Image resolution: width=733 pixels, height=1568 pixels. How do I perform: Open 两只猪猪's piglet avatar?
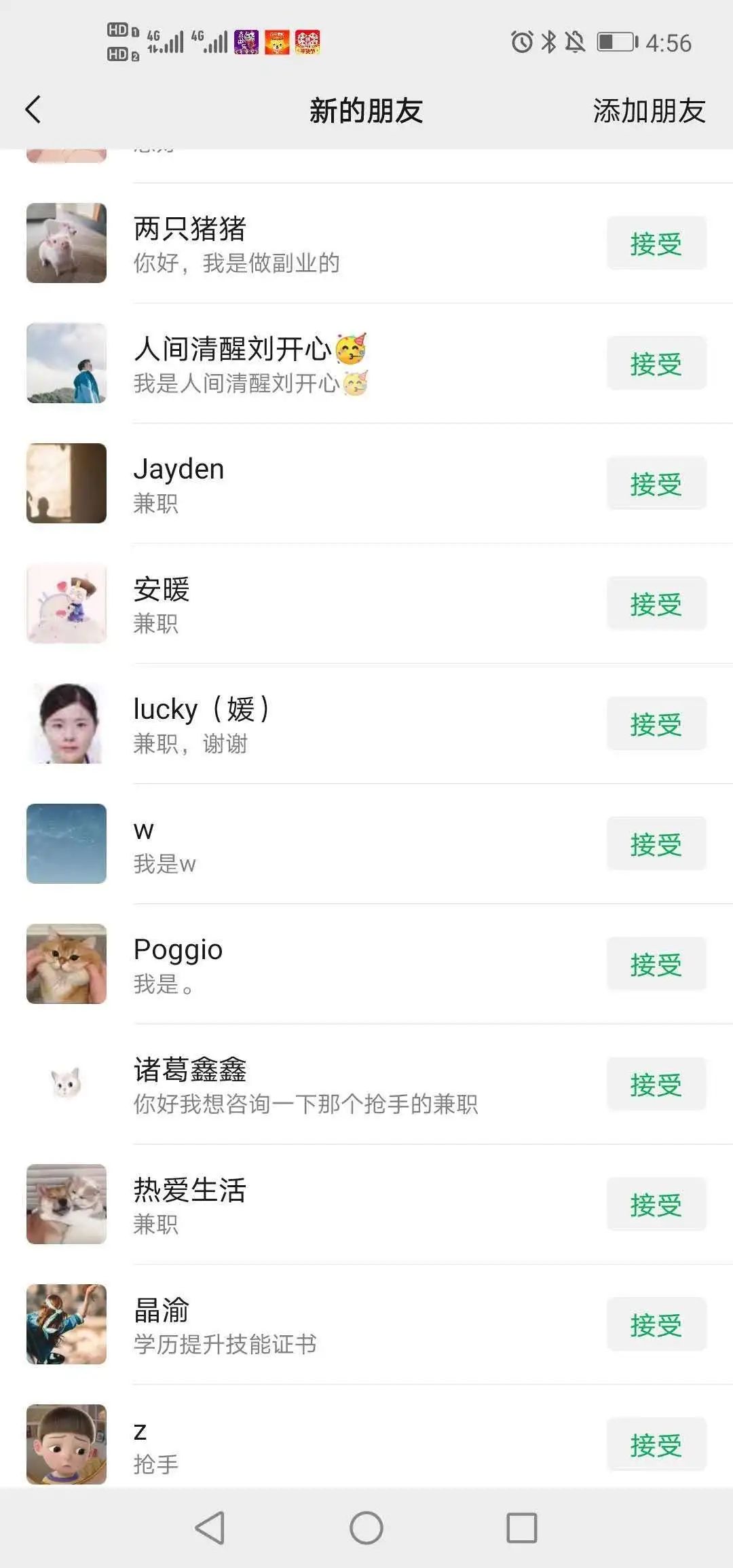[65, 242]
